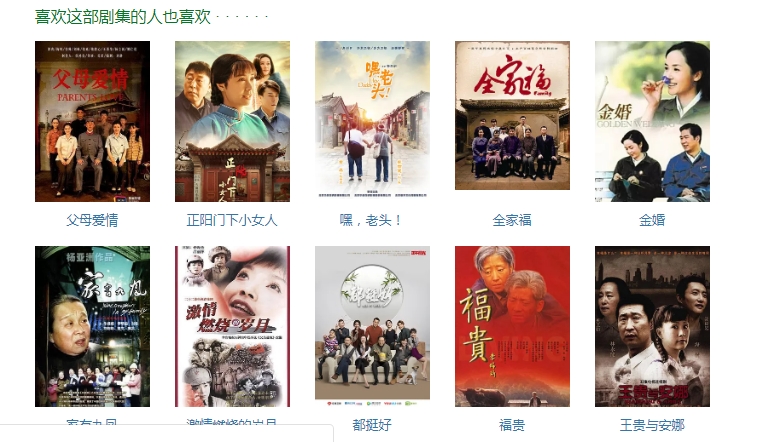Open the 激情燃烧的岁月 poster
The width and height of the screenshot is (766, 442).
pos(232,326)
